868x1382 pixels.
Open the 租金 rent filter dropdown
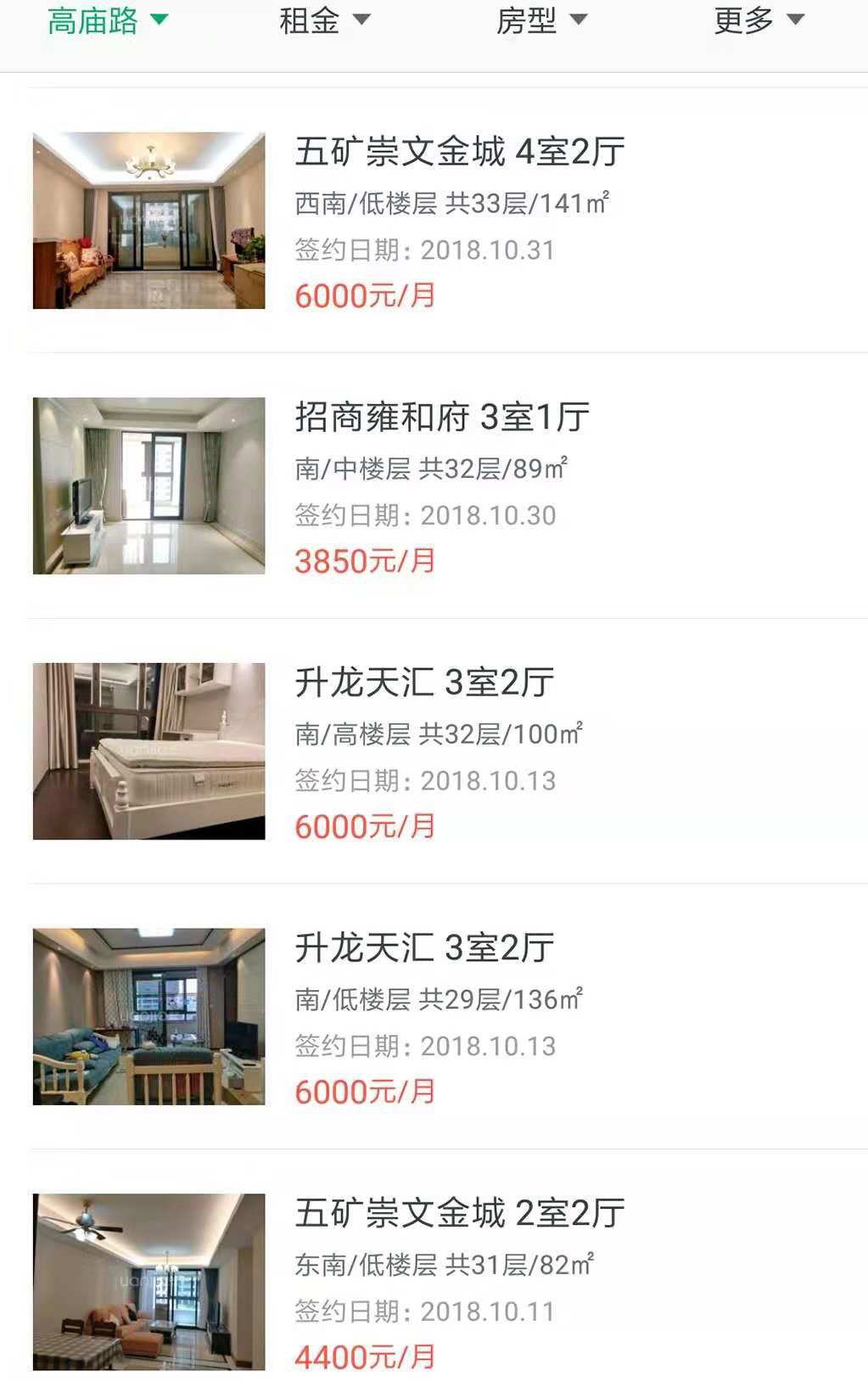pos(325,21)
